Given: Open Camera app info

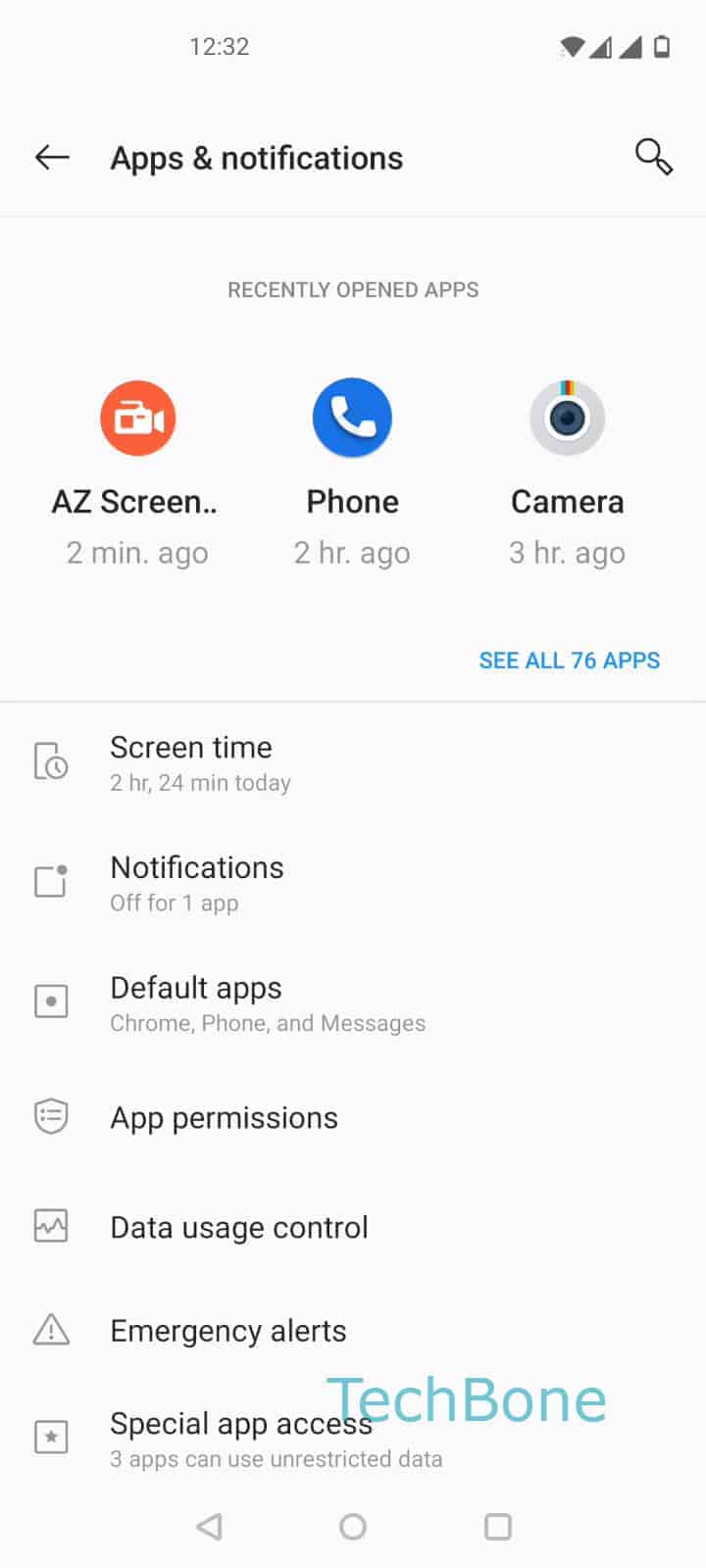Looking at the screenshot, I should (x=567, y=418).
